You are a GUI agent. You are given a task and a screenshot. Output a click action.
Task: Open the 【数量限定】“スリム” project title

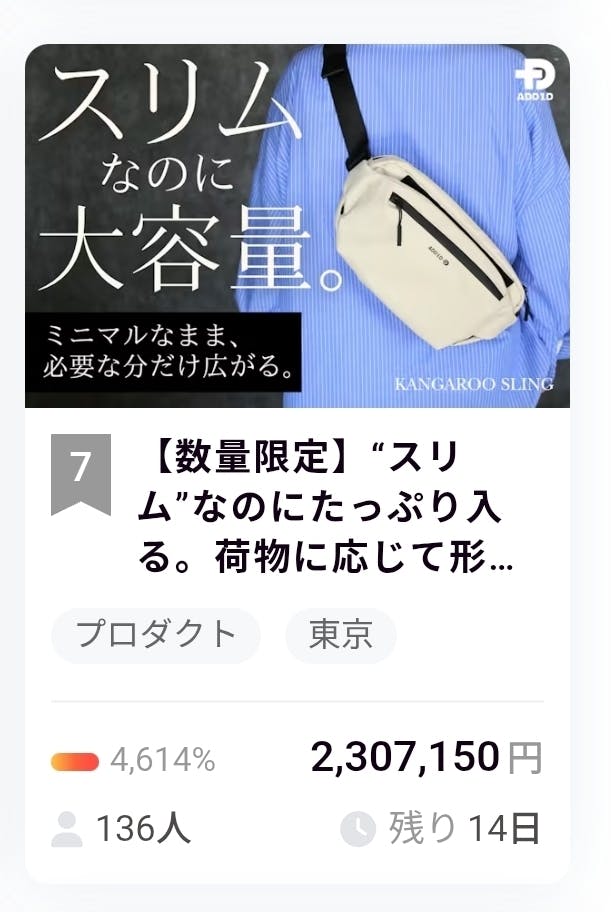click(325, 509)
